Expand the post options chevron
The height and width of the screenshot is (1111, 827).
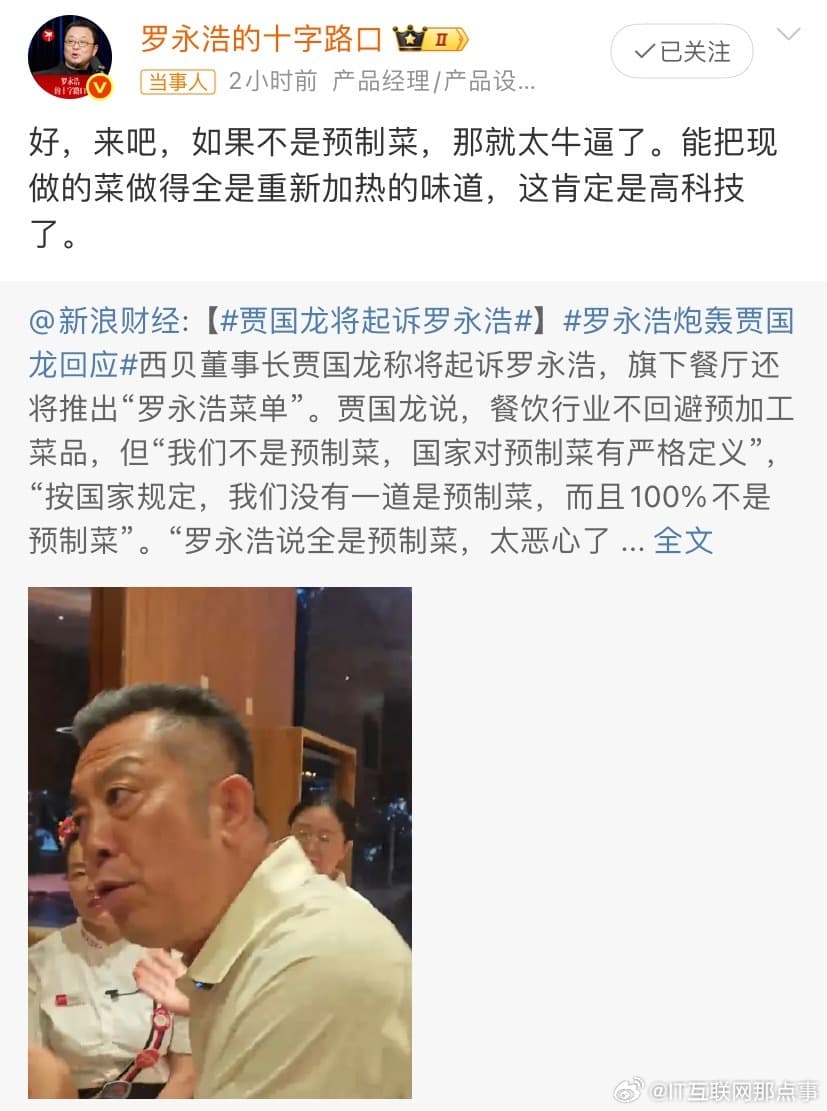[788, 35]
